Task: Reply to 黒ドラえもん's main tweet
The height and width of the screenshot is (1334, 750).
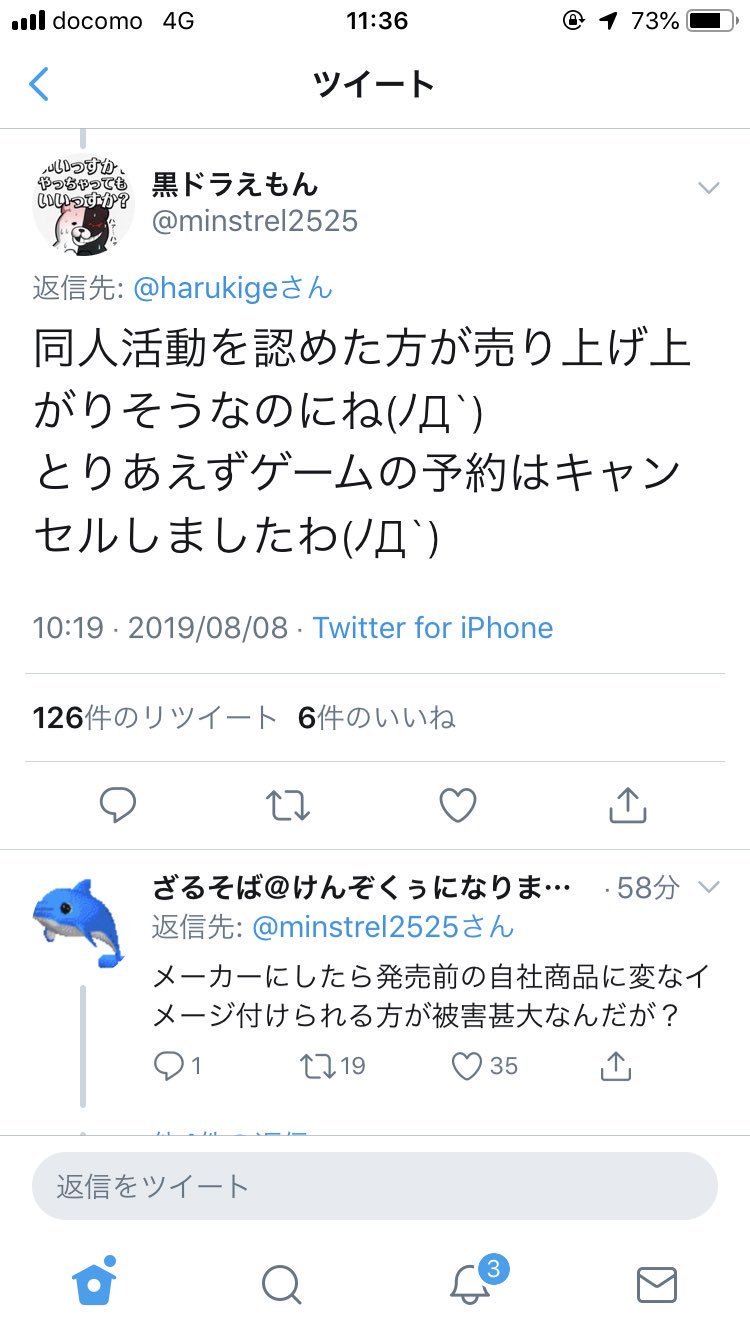Action: tap(118, 804)
